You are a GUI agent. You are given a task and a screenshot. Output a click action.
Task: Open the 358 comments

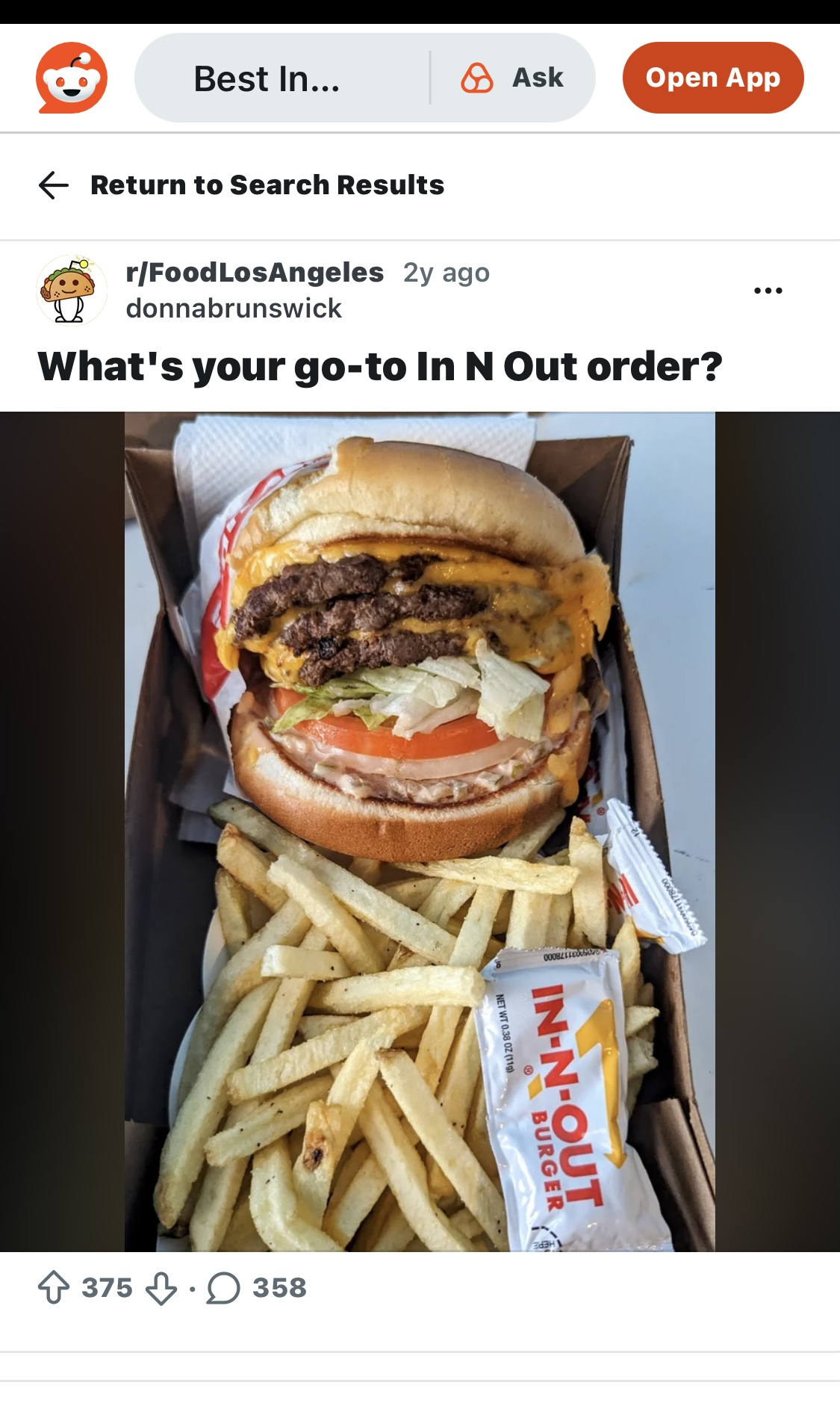[257, 1288]
